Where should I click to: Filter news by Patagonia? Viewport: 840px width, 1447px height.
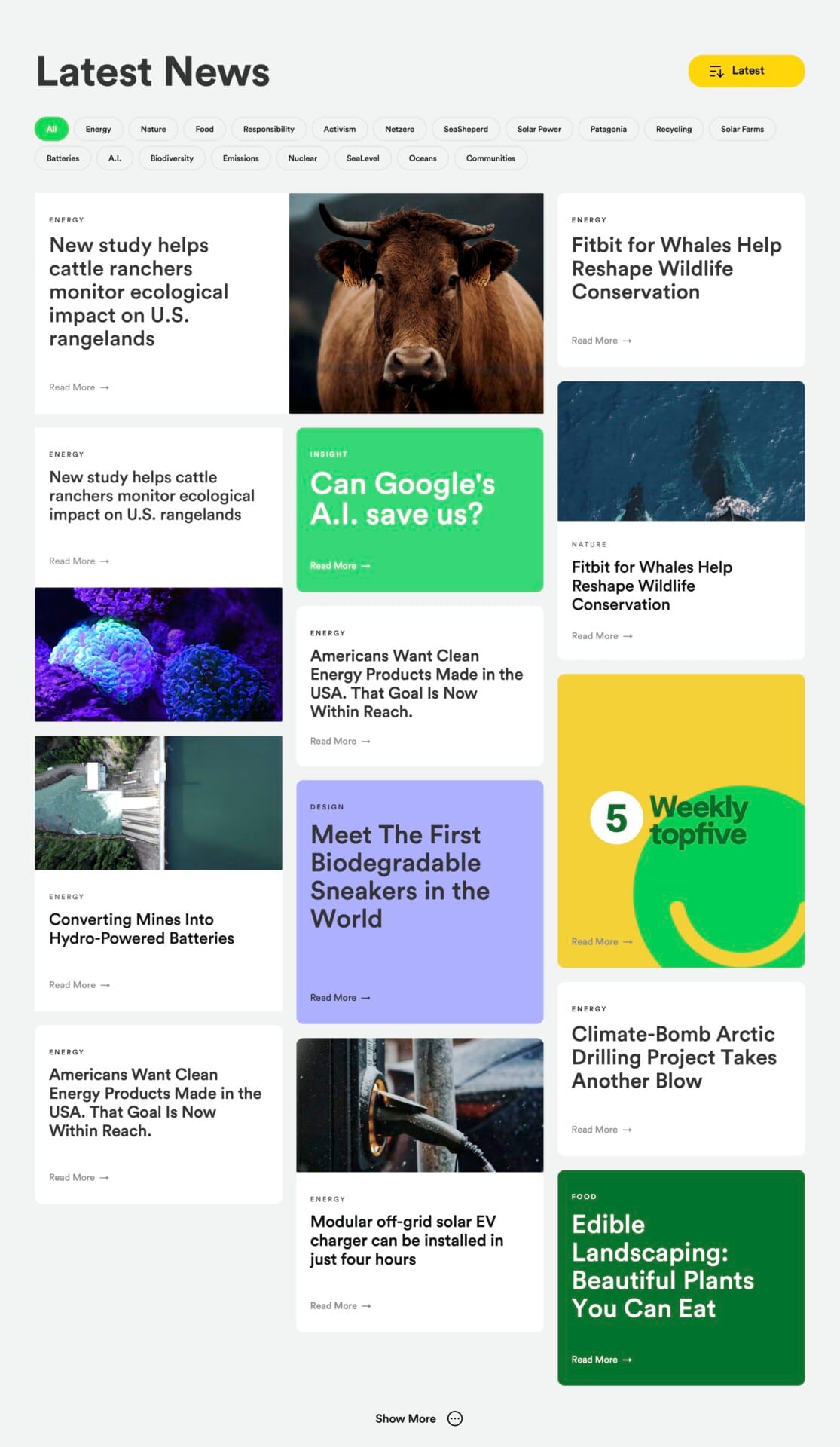click(608, 129)
